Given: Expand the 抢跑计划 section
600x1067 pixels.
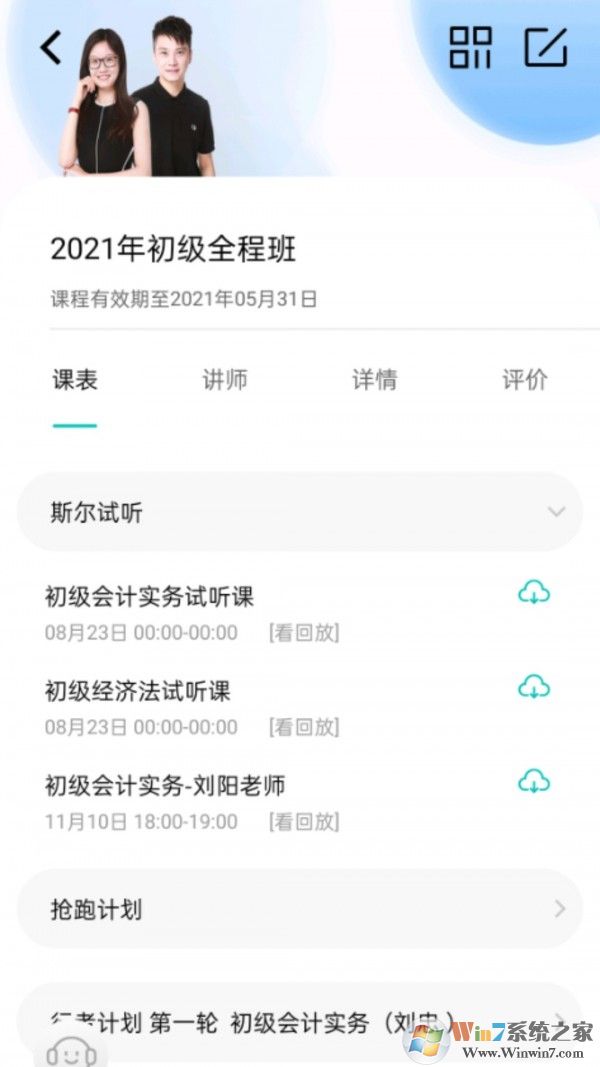Looking at the screenshot, I should [x=558, y=909].
